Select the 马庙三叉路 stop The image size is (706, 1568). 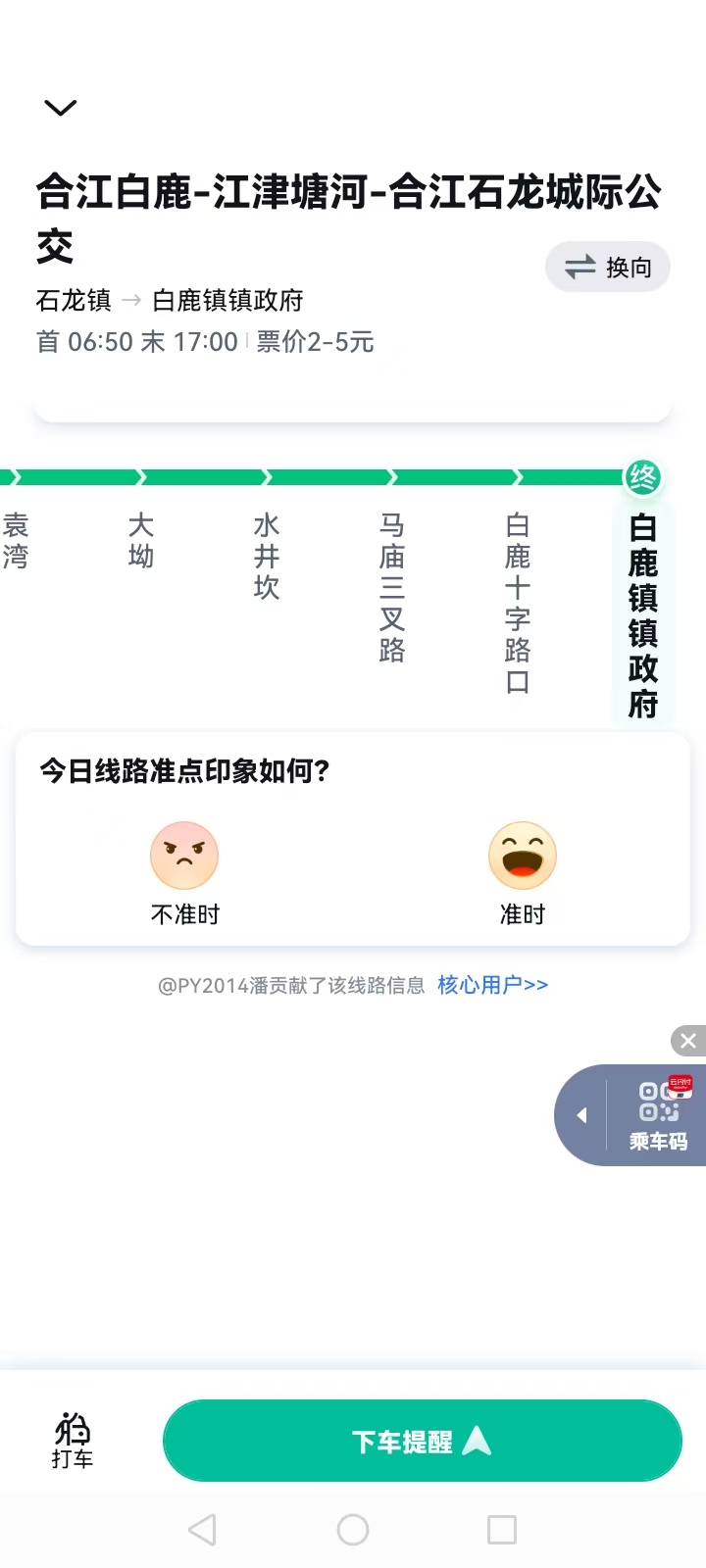[392, 587]
